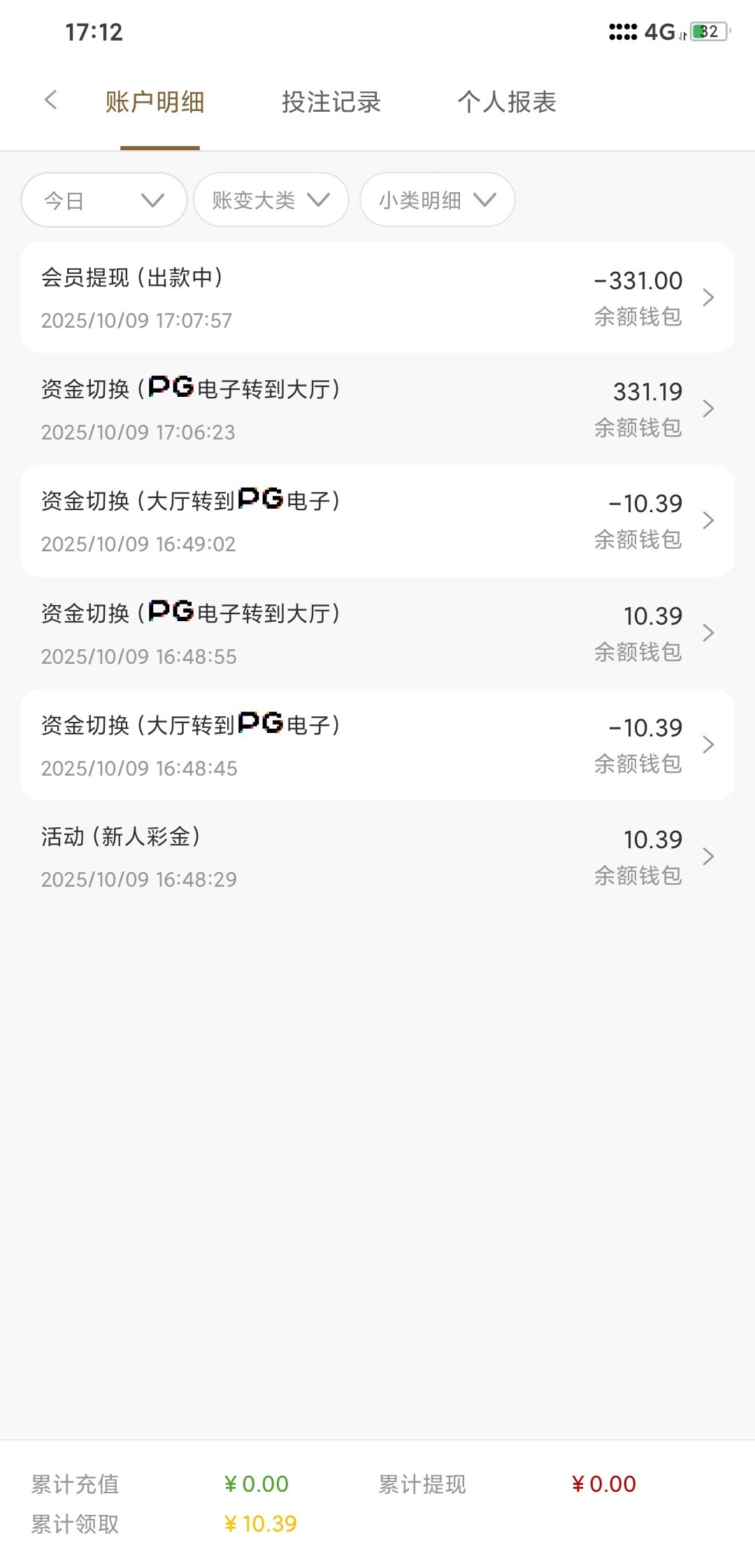The width and height of the screenshot is (755, 1568).
Task: Tap chevron on the 331.19 资金切换 record
Action: pyautogui.click(x=708, y=409)
